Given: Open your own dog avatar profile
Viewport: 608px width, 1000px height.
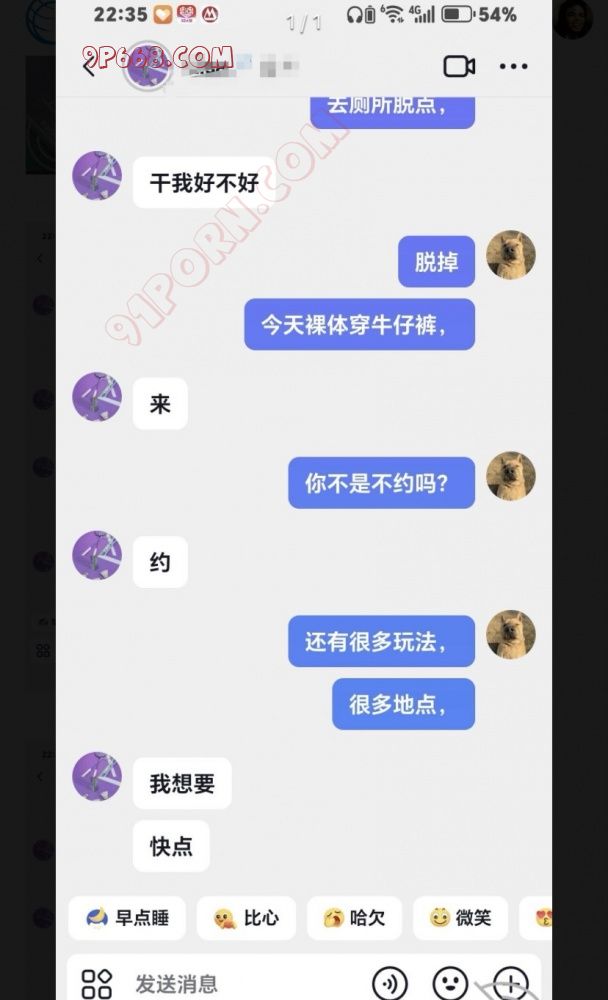Looking at the screenshot, I should click(x=510, y=255).
